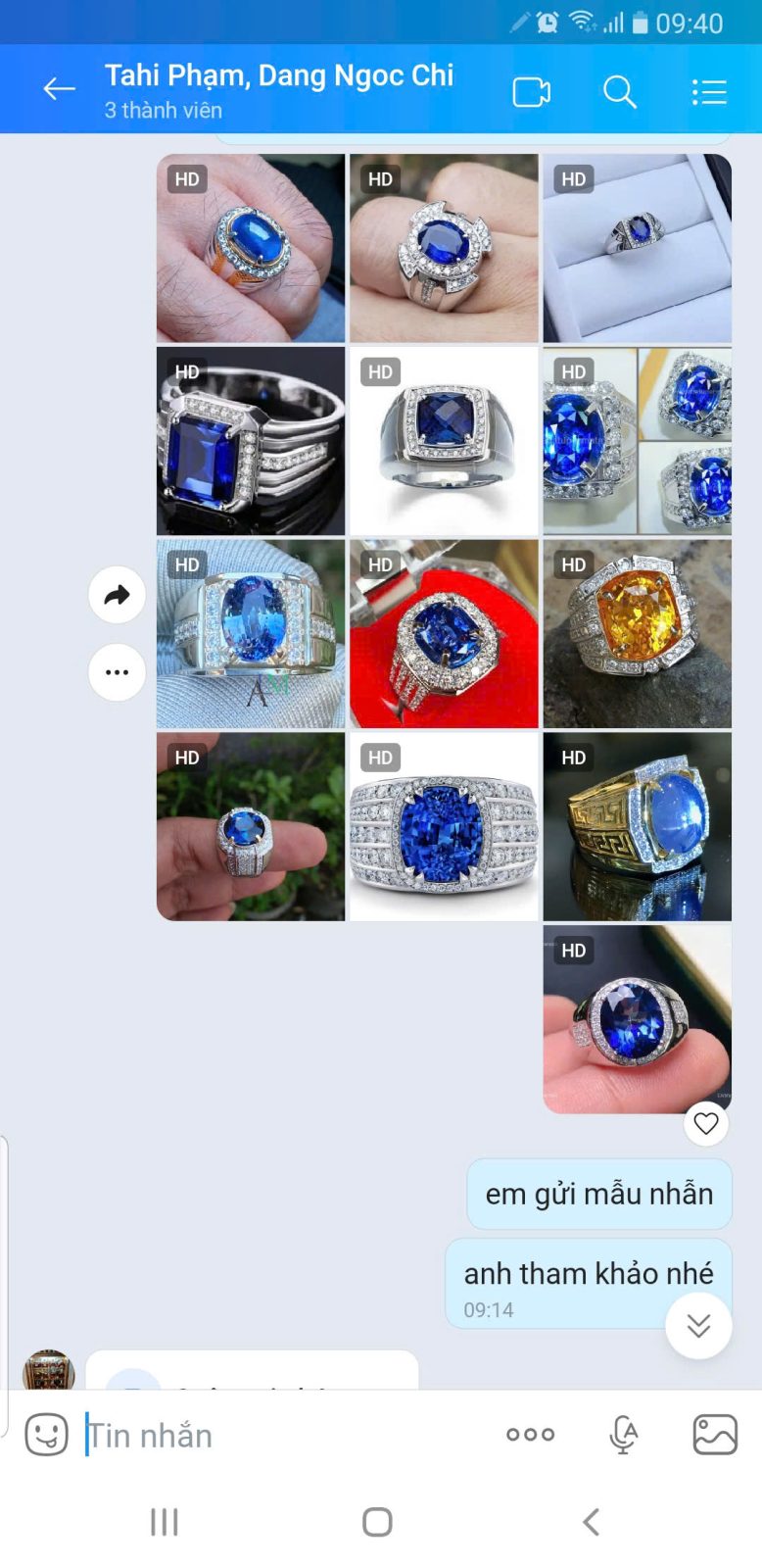Open the conversation options menu
The width and height of the screenshot is (762, 1568).
coord(708,92)
